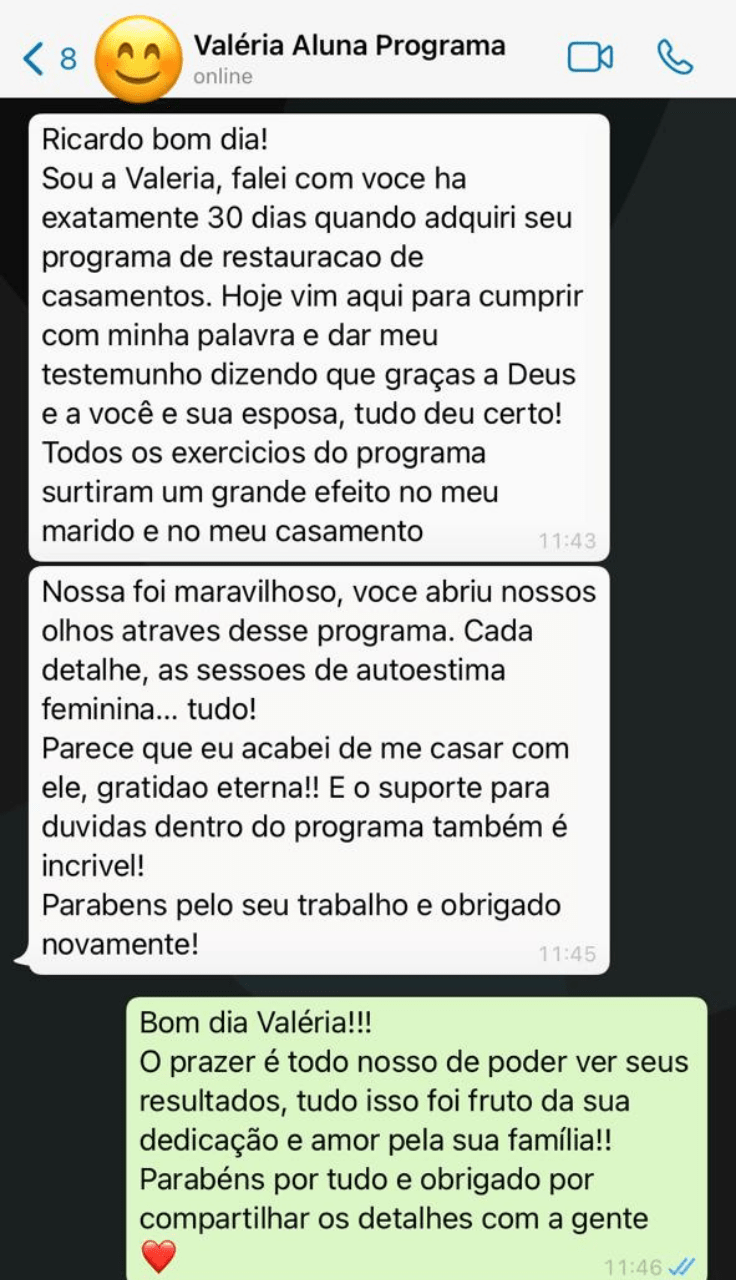This screenshot has width=736, height=1280.
Task: Start a video call with Valéria
Action: pyautogui.click(x=589, y=58)
